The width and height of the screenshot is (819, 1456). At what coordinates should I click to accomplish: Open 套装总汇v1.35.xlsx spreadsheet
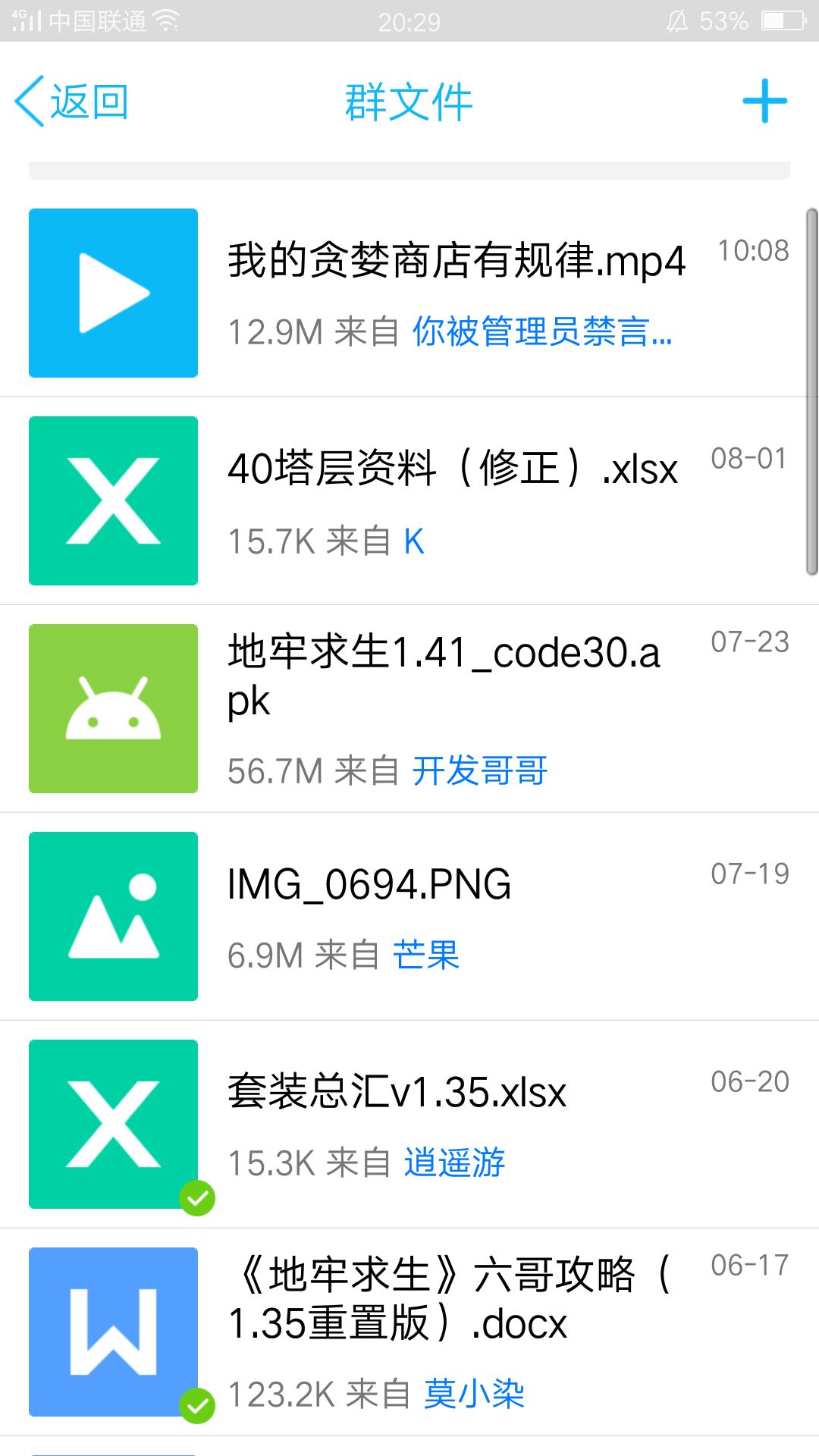pos(409,1124)
